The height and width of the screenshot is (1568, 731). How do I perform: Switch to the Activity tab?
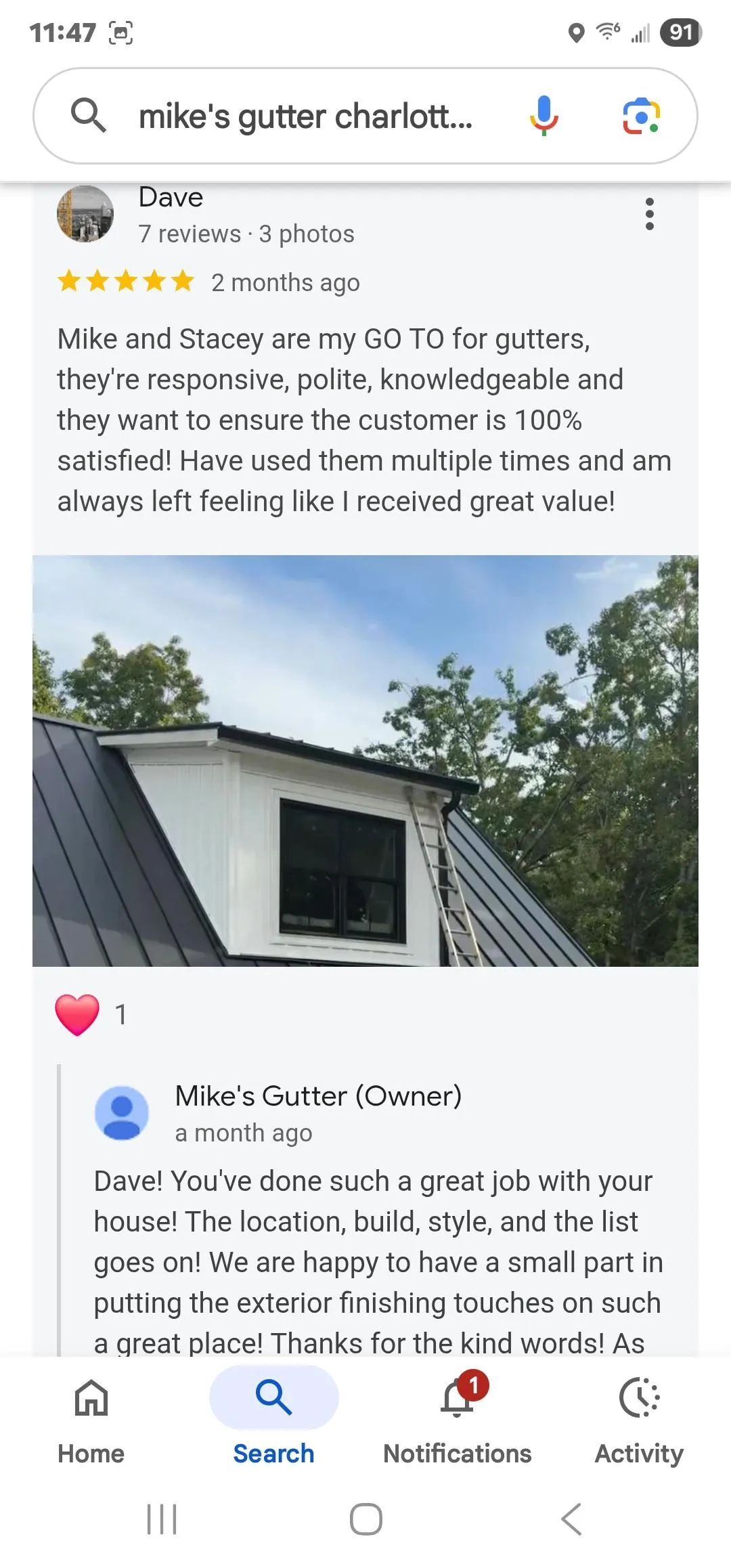click(x=639, y=1416)
